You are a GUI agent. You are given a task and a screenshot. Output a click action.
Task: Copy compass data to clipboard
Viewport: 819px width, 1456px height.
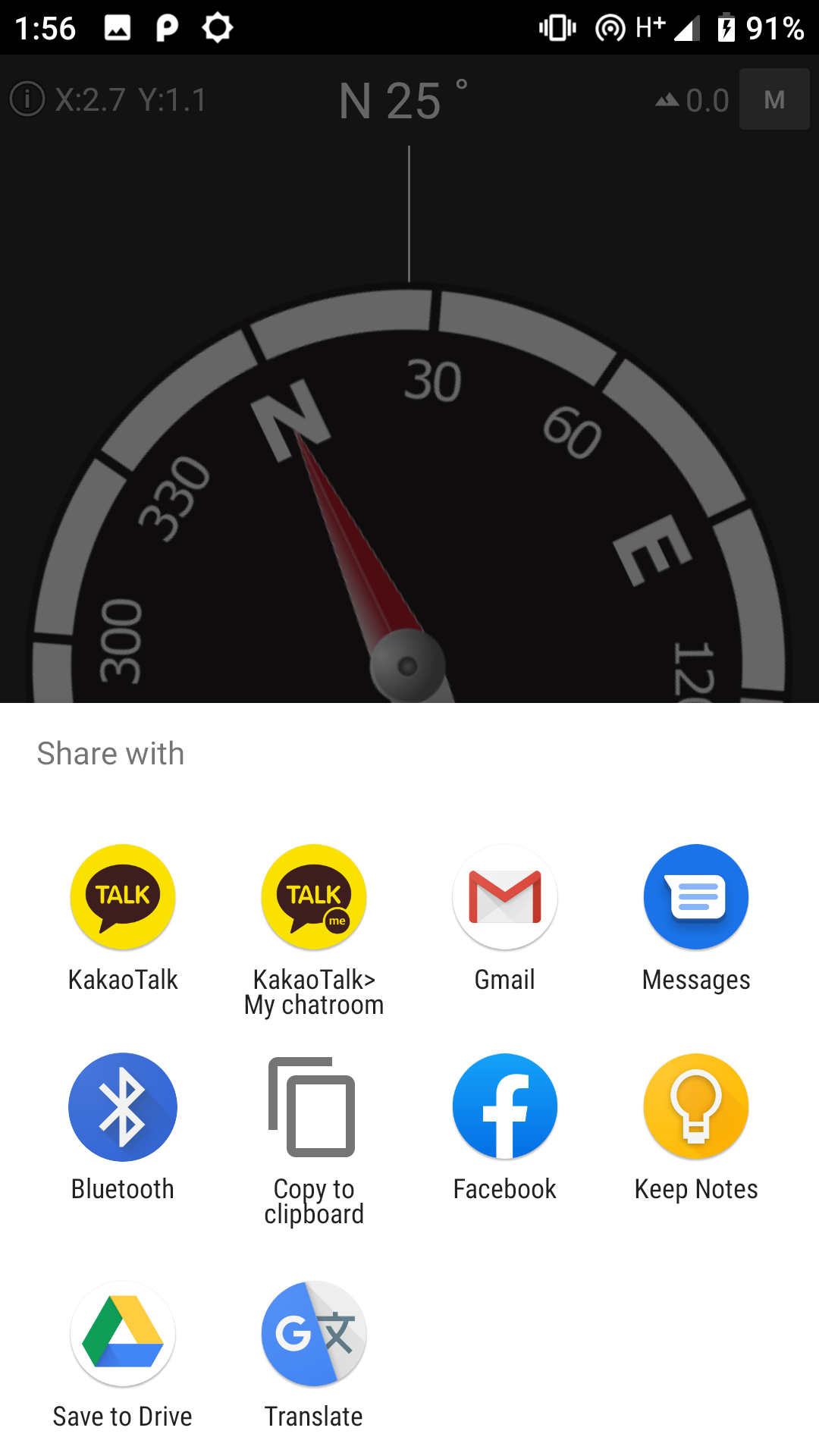coord(313,1106)
